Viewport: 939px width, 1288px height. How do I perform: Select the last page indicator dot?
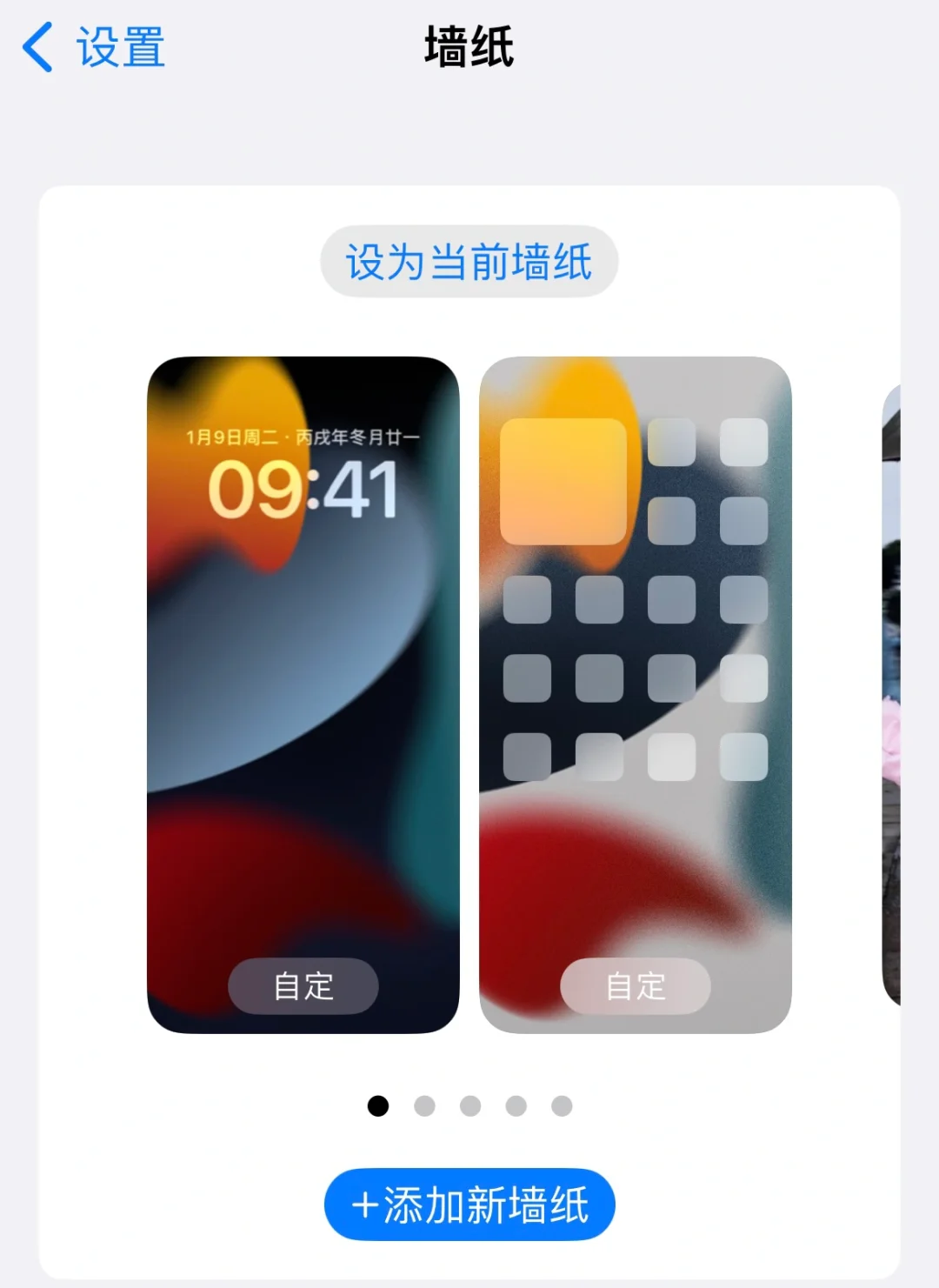[561, 1104]
